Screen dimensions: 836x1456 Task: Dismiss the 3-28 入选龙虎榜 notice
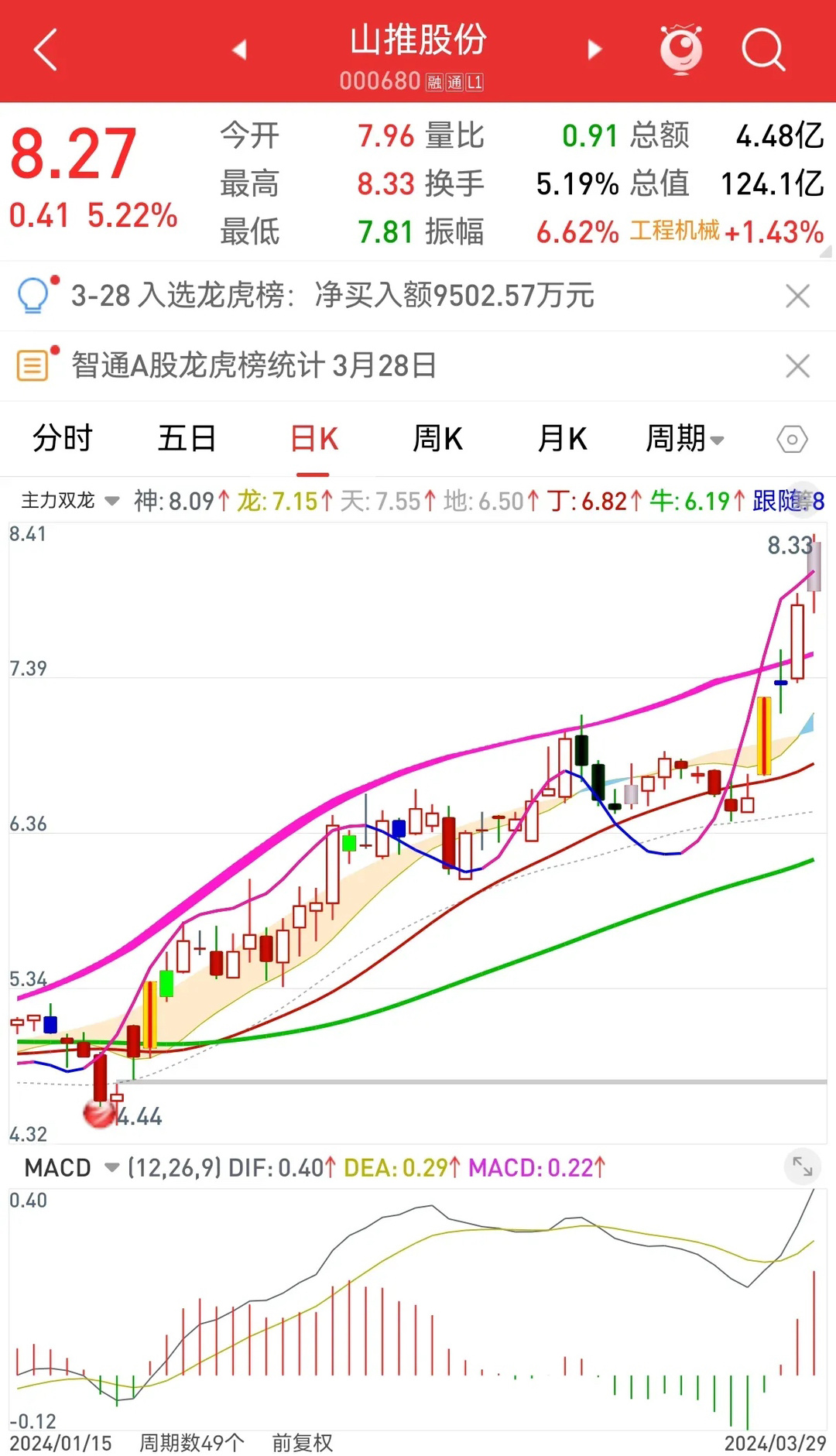[797, 296]
